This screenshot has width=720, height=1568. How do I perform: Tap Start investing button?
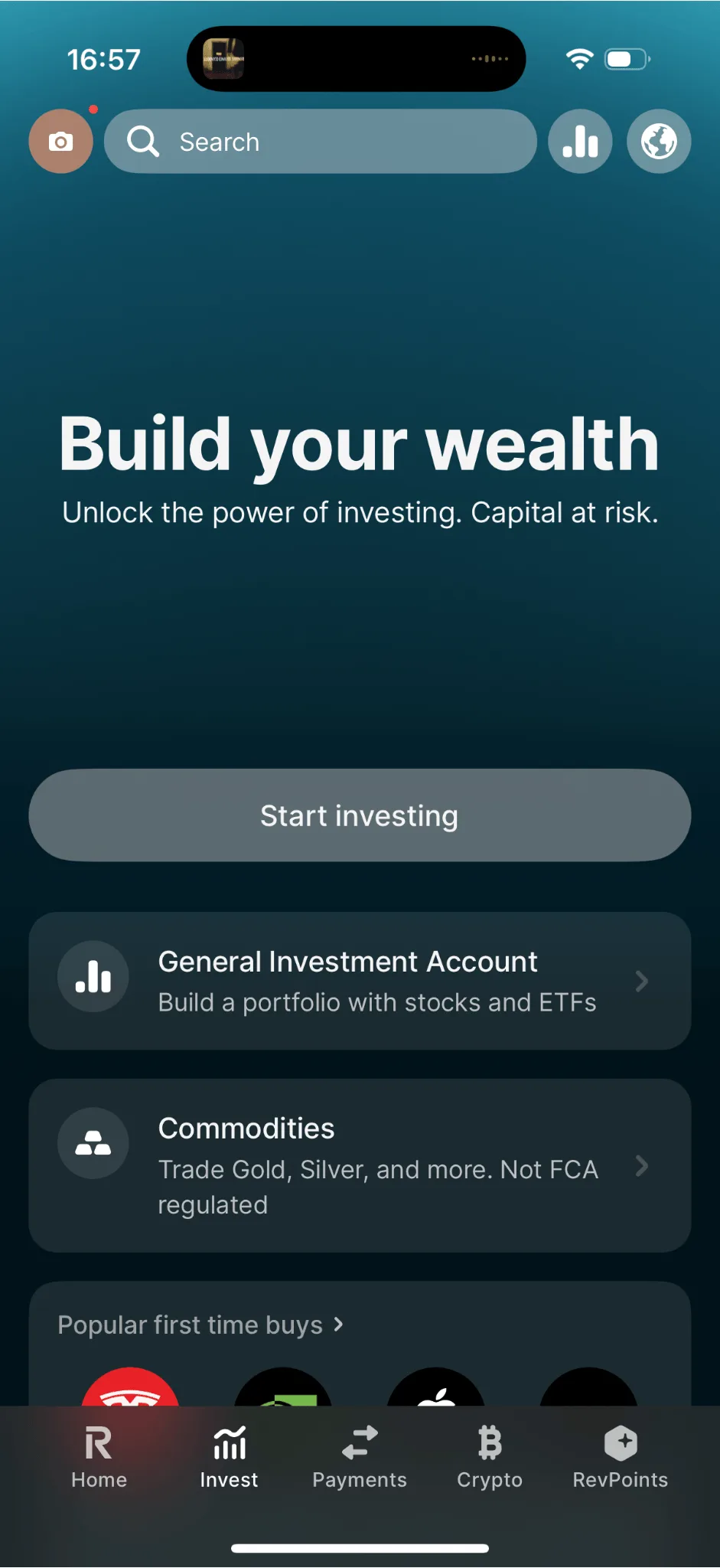click(x=360, y=815)
